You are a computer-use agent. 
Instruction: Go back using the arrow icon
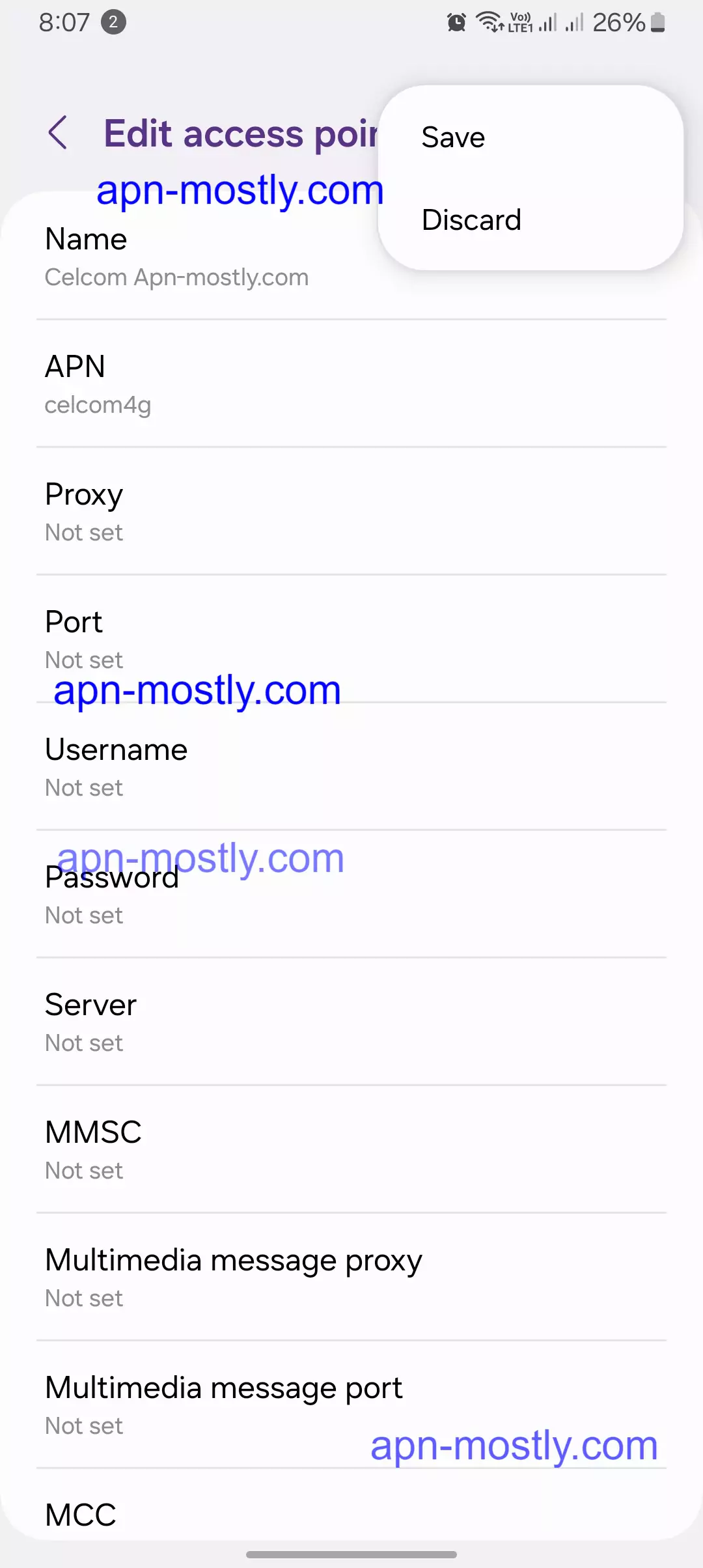coord(58,133)
